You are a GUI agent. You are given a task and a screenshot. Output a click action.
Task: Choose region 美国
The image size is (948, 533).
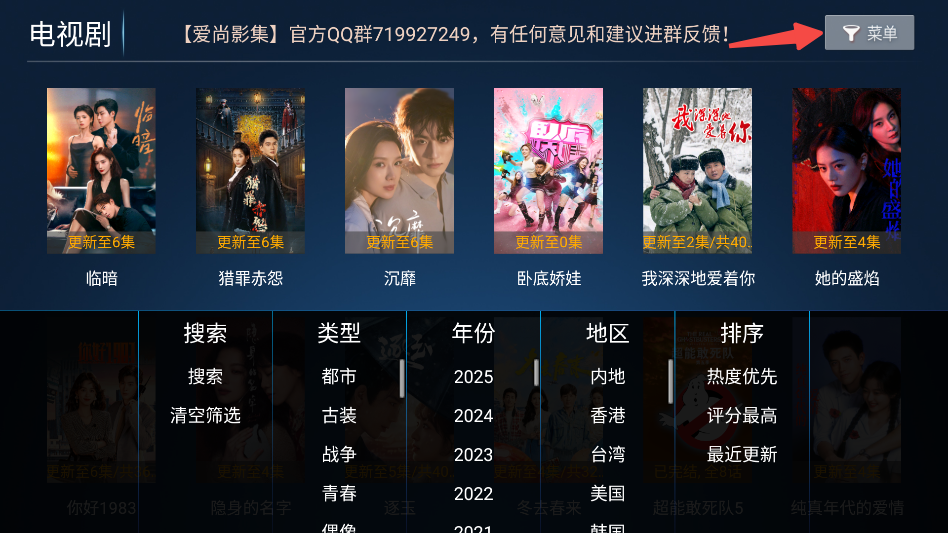pos(607,493)
